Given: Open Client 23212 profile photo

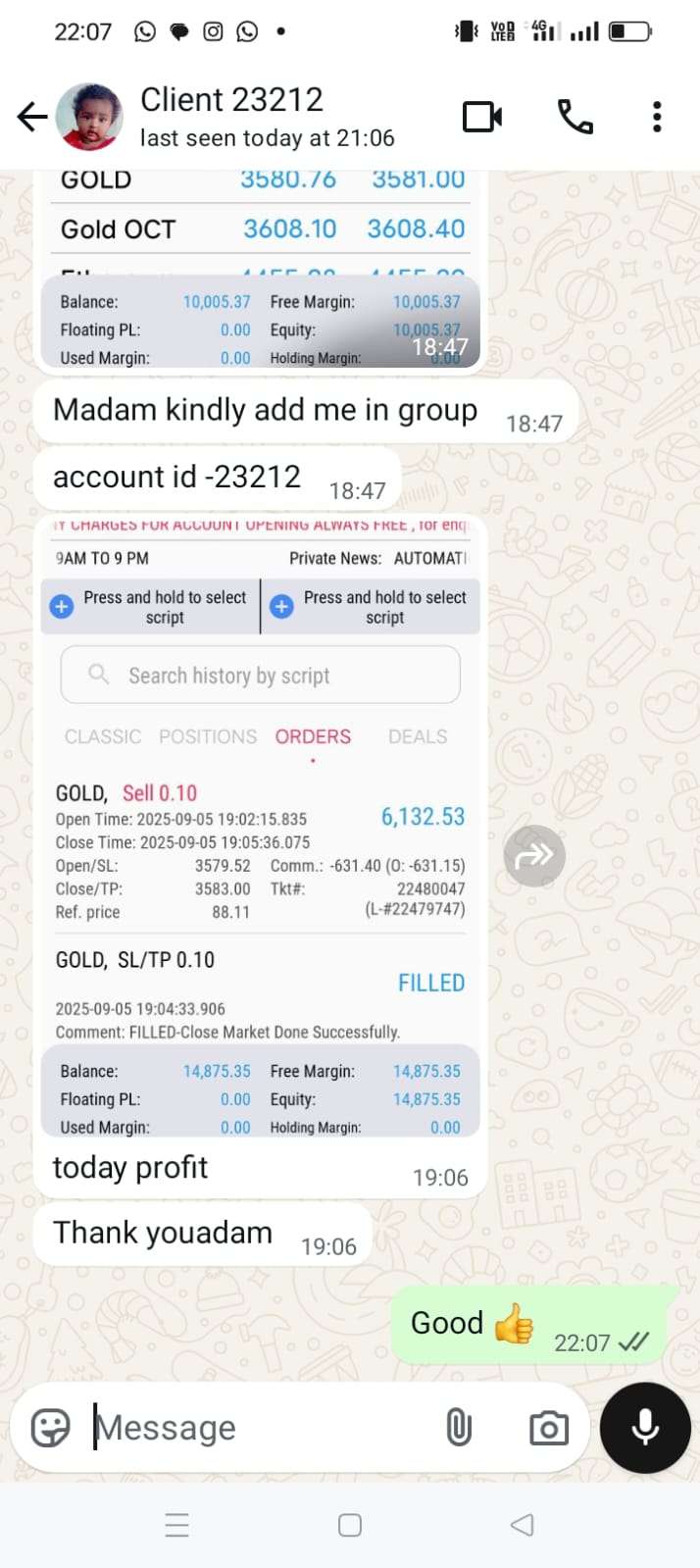Looking at the screenshot, I should 89,117.
